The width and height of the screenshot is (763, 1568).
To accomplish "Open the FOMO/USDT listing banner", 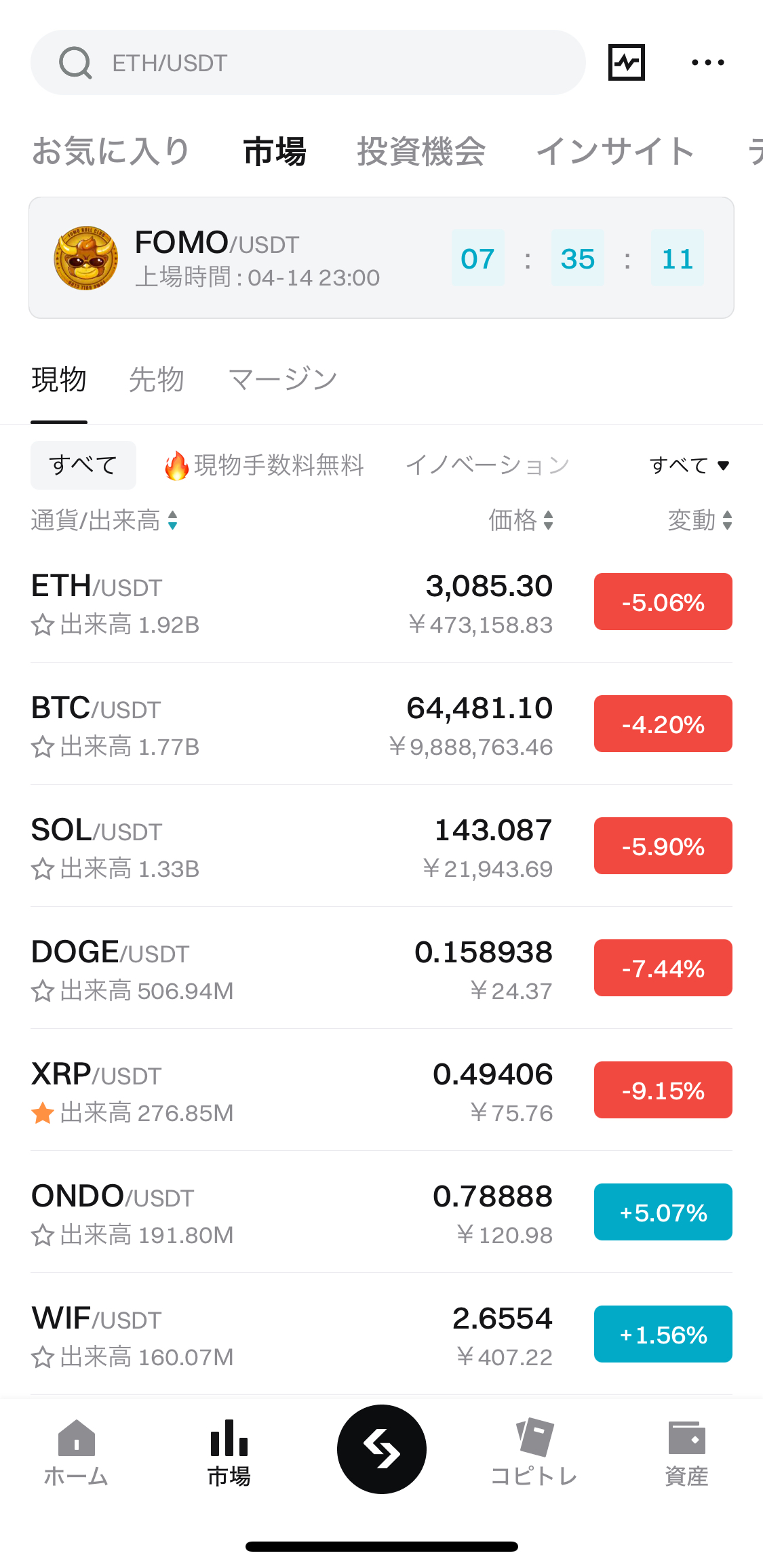I will pyautogui.click(x=381, y=258).
